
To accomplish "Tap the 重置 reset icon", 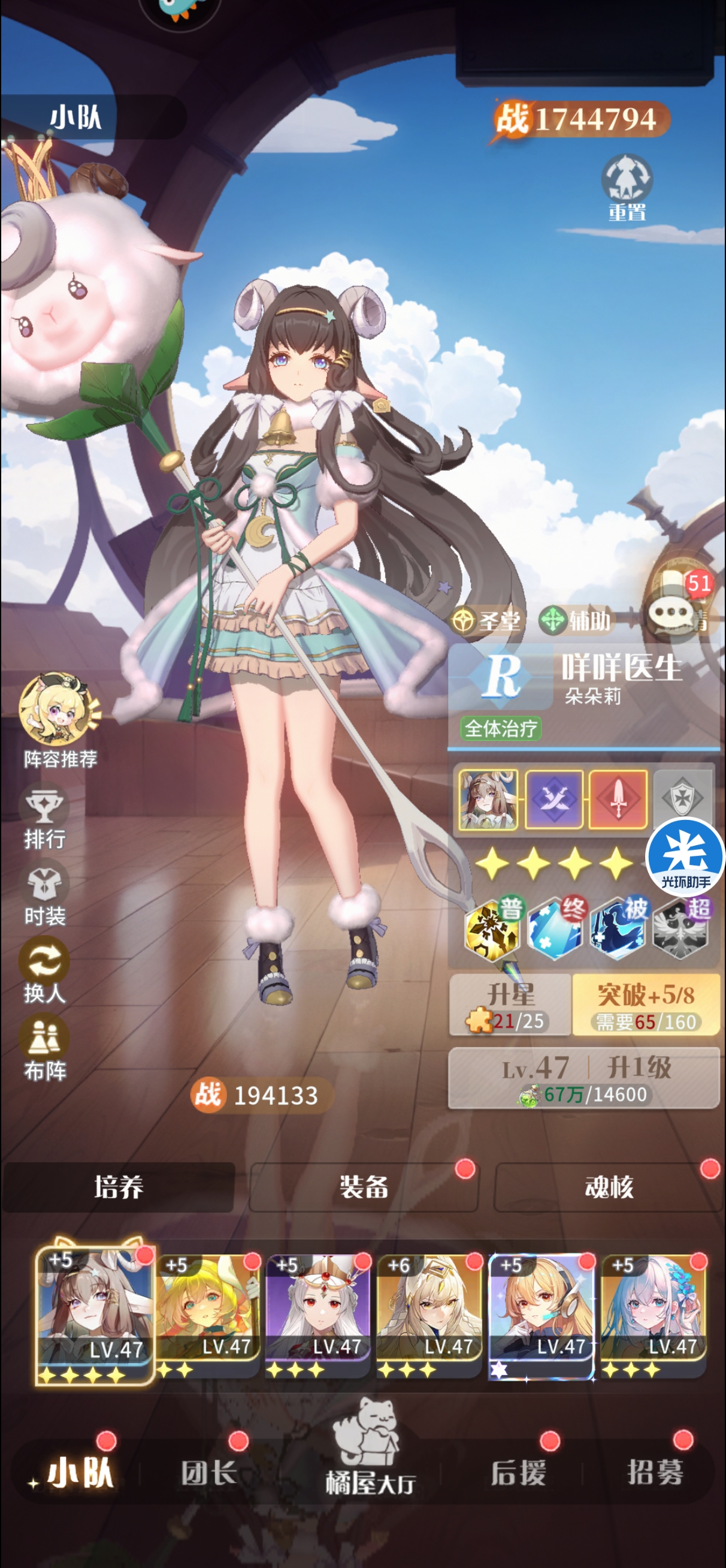I will click(627, 186).
